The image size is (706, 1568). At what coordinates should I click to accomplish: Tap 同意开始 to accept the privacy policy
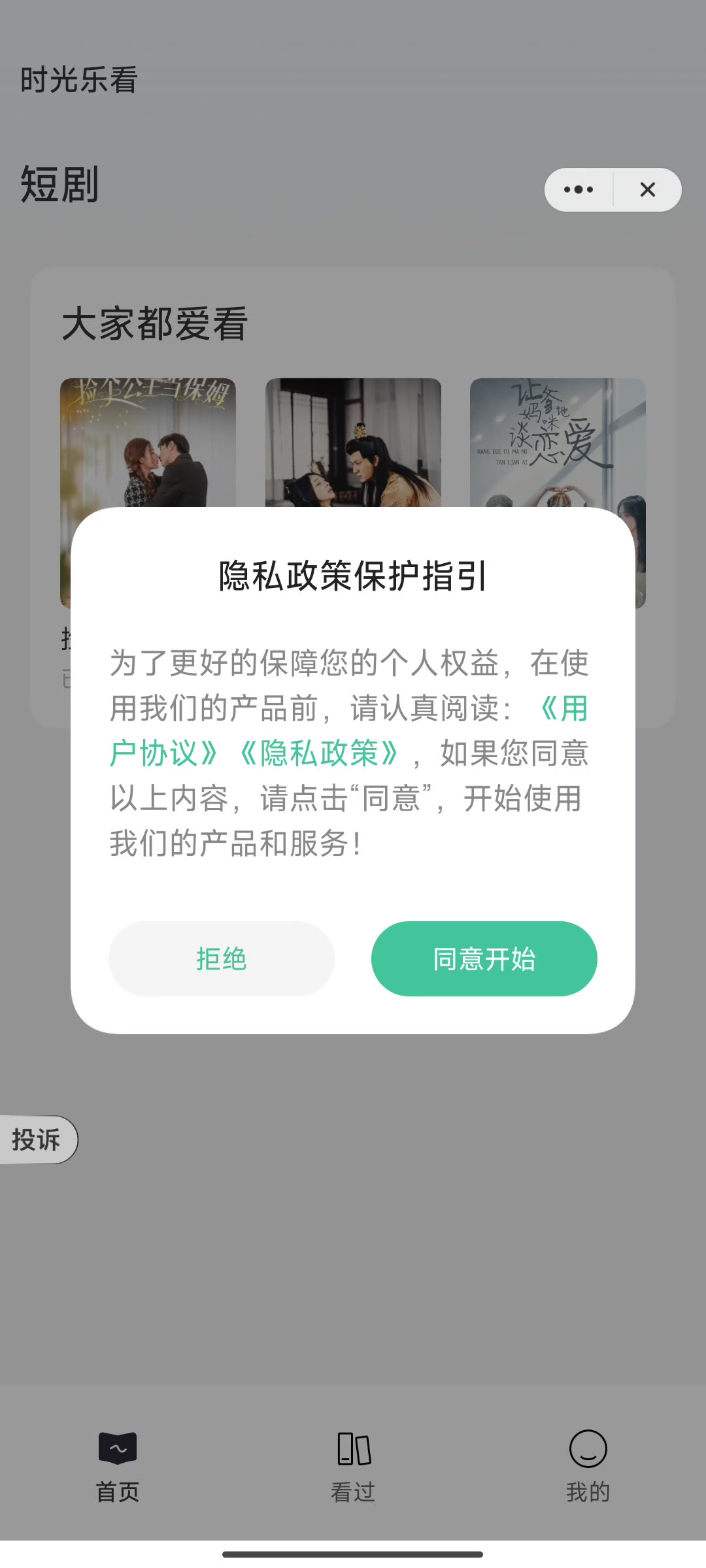click(x=484, y=958)
